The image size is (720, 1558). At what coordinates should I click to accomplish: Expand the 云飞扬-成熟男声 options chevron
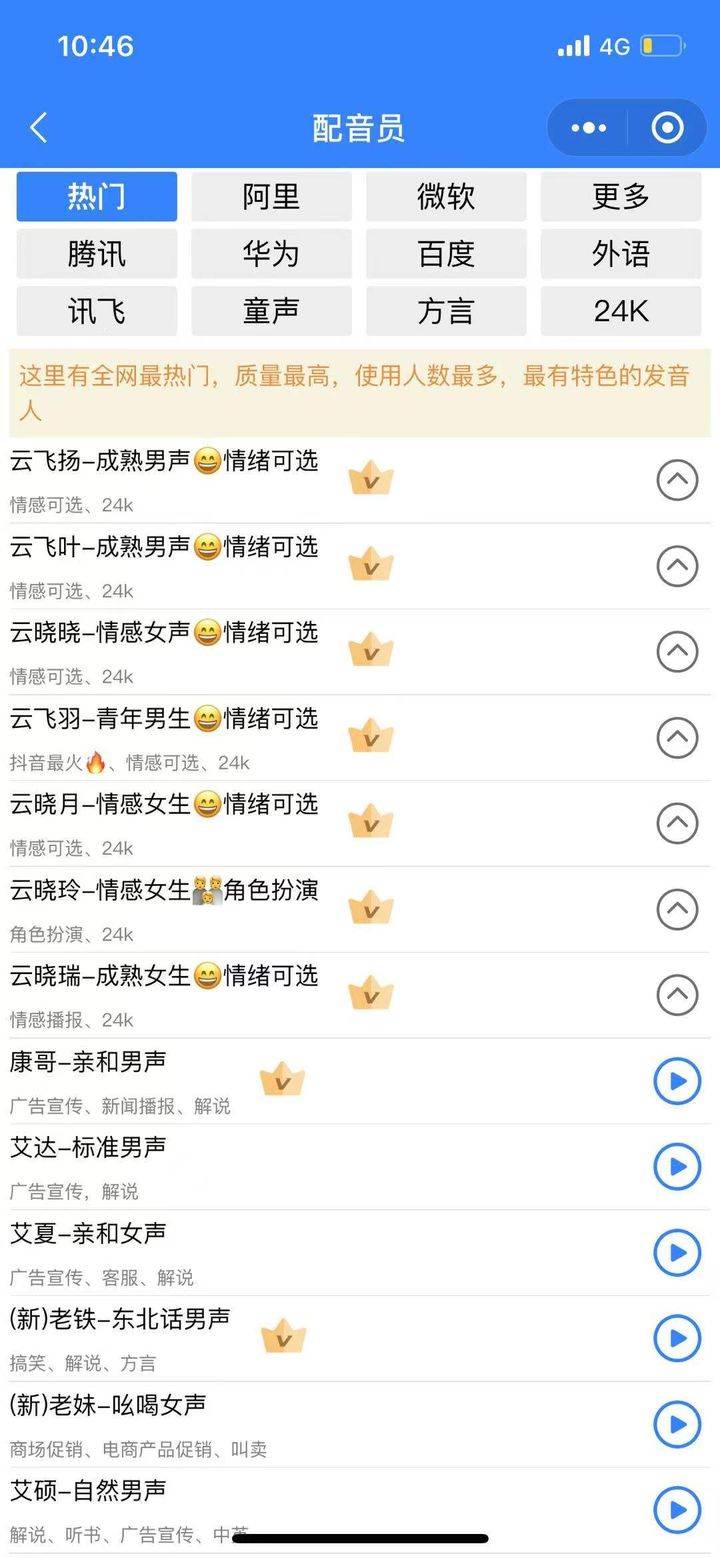[677, 481]
